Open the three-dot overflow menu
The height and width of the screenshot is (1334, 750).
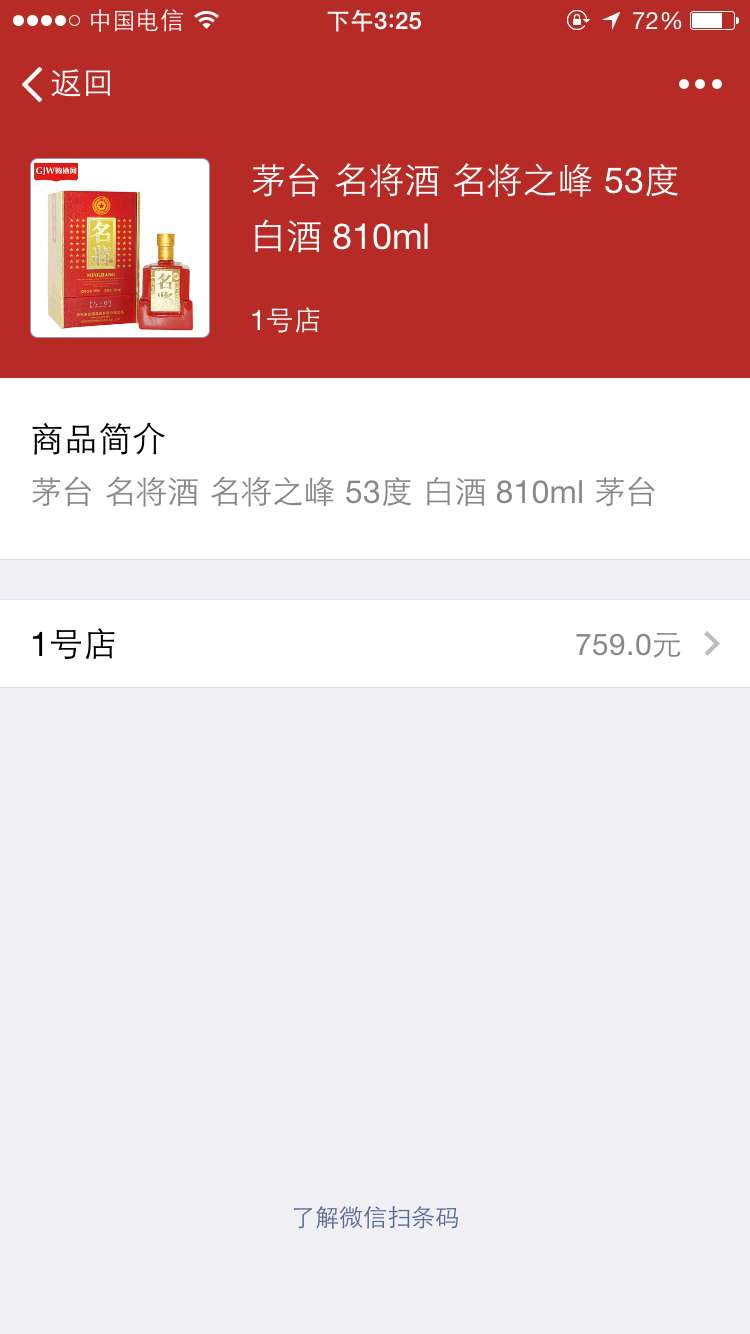700,84
